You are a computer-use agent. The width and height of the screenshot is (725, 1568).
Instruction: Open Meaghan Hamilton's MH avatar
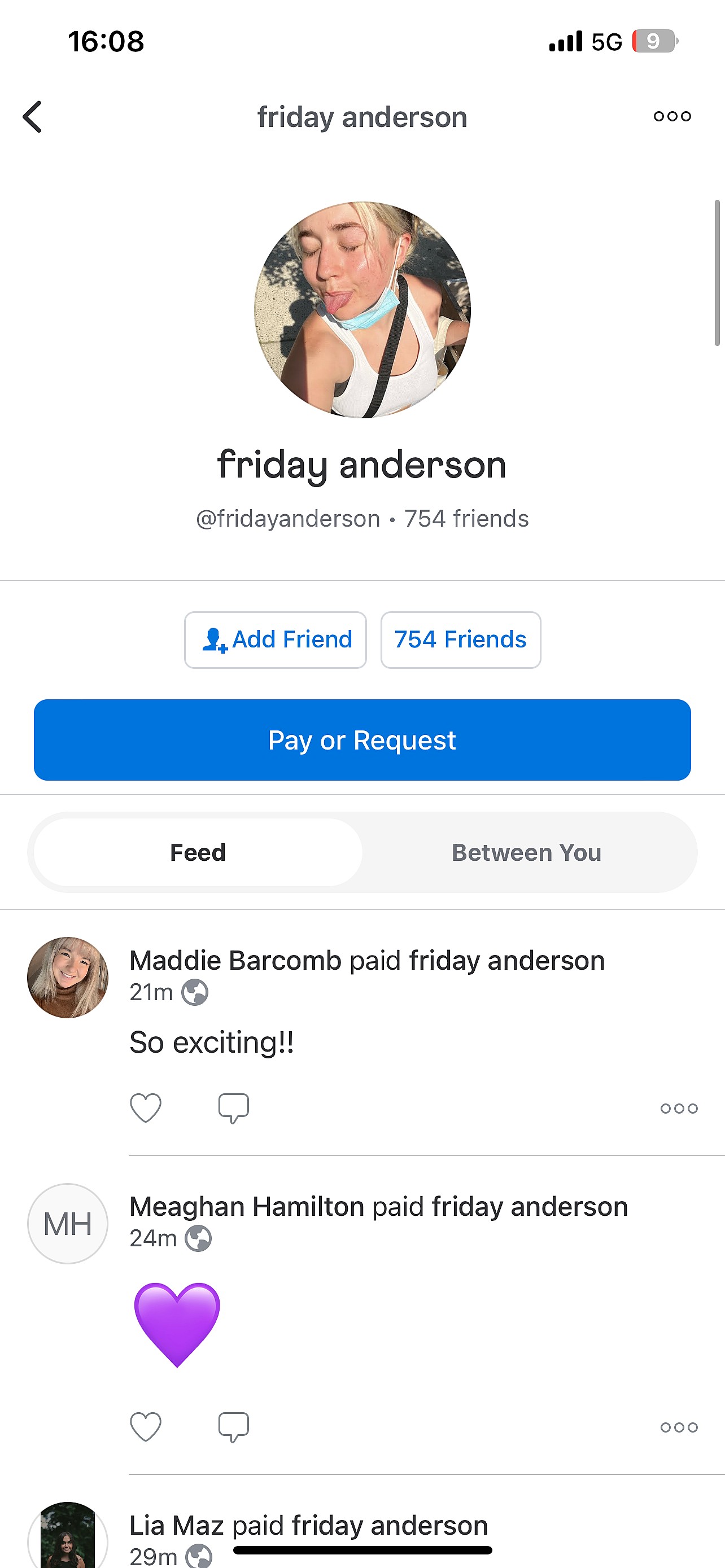coord(68,1224)
